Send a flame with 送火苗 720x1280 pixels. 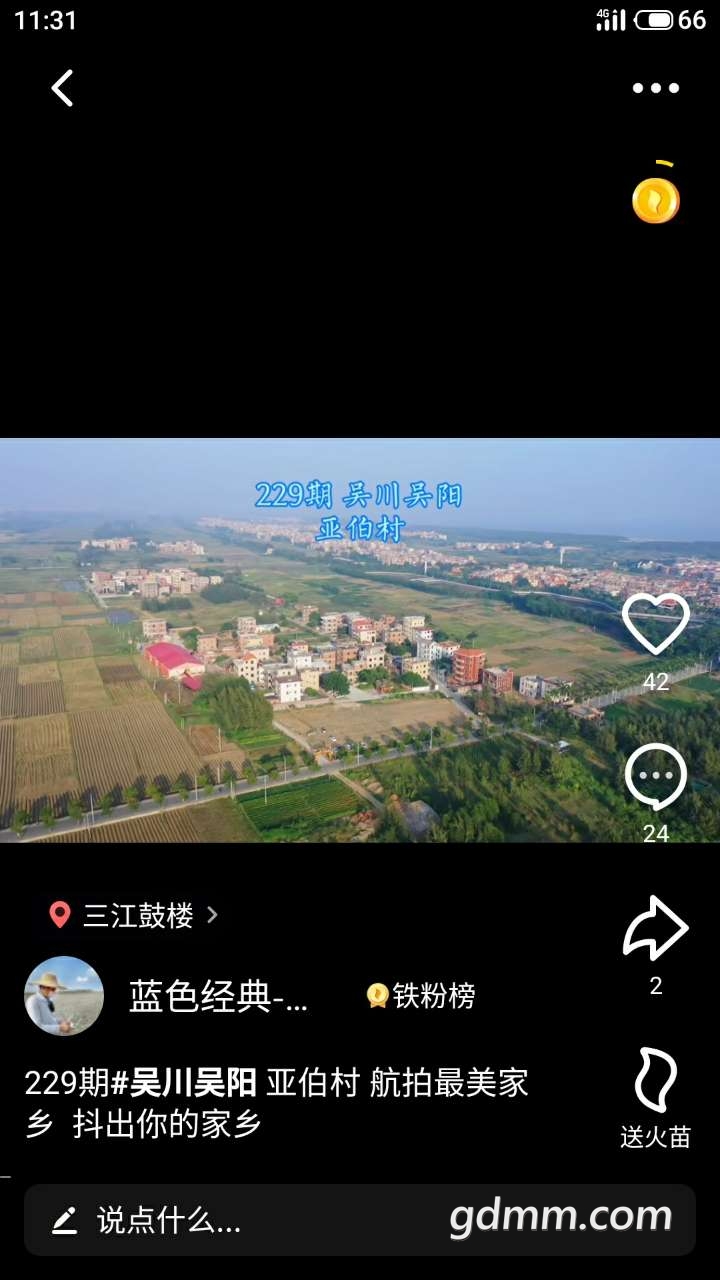(656, 1082)
